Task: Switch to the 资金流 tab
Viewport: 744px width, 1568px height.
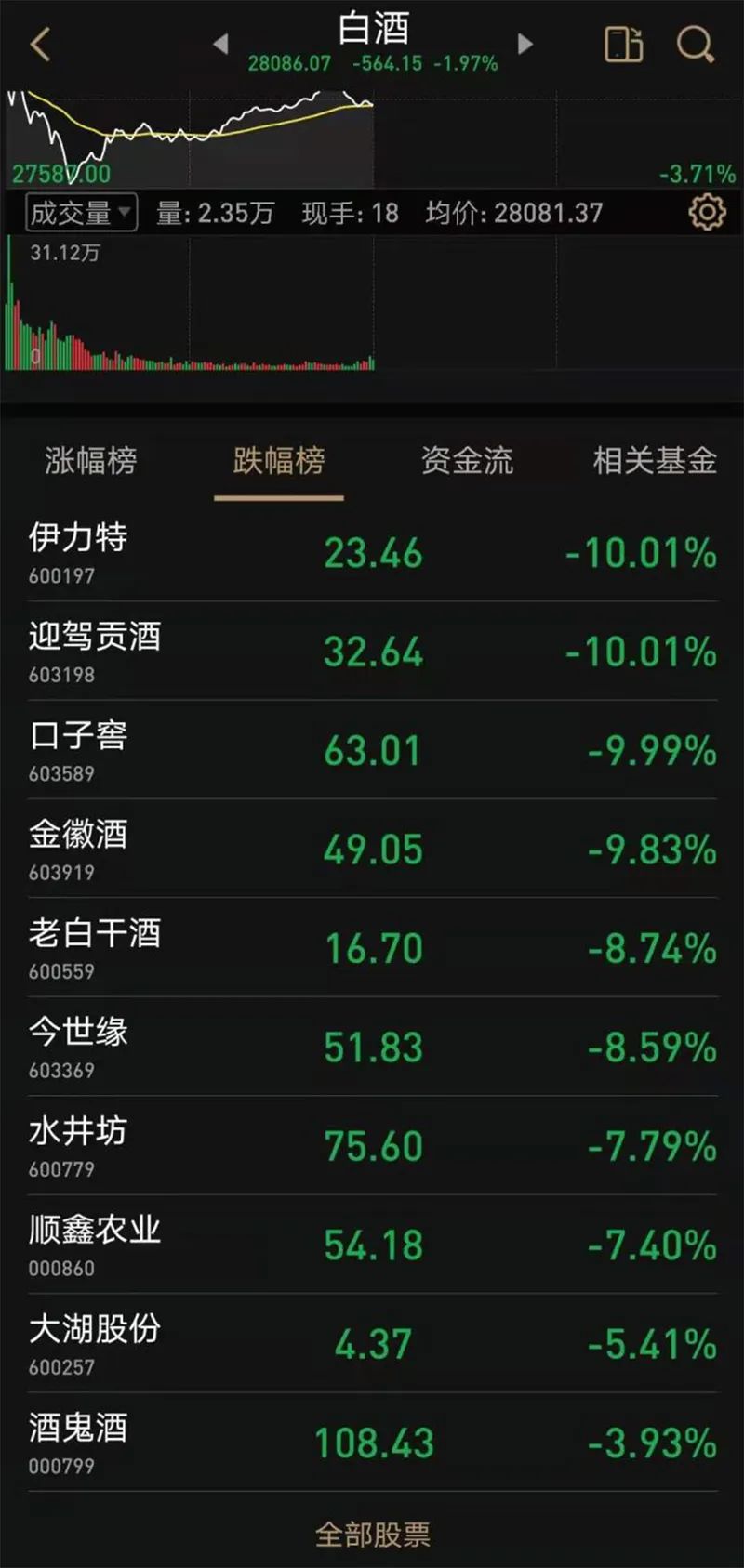Action: pyautogui.click(x=467, y=460)
